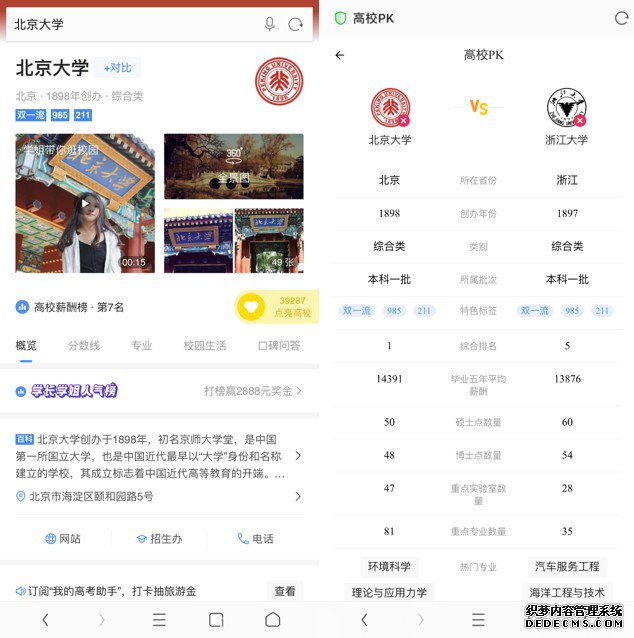Switch to the 校园生活 tab
The height and width of the screenshot is (638, 634).
pos(204,345)
